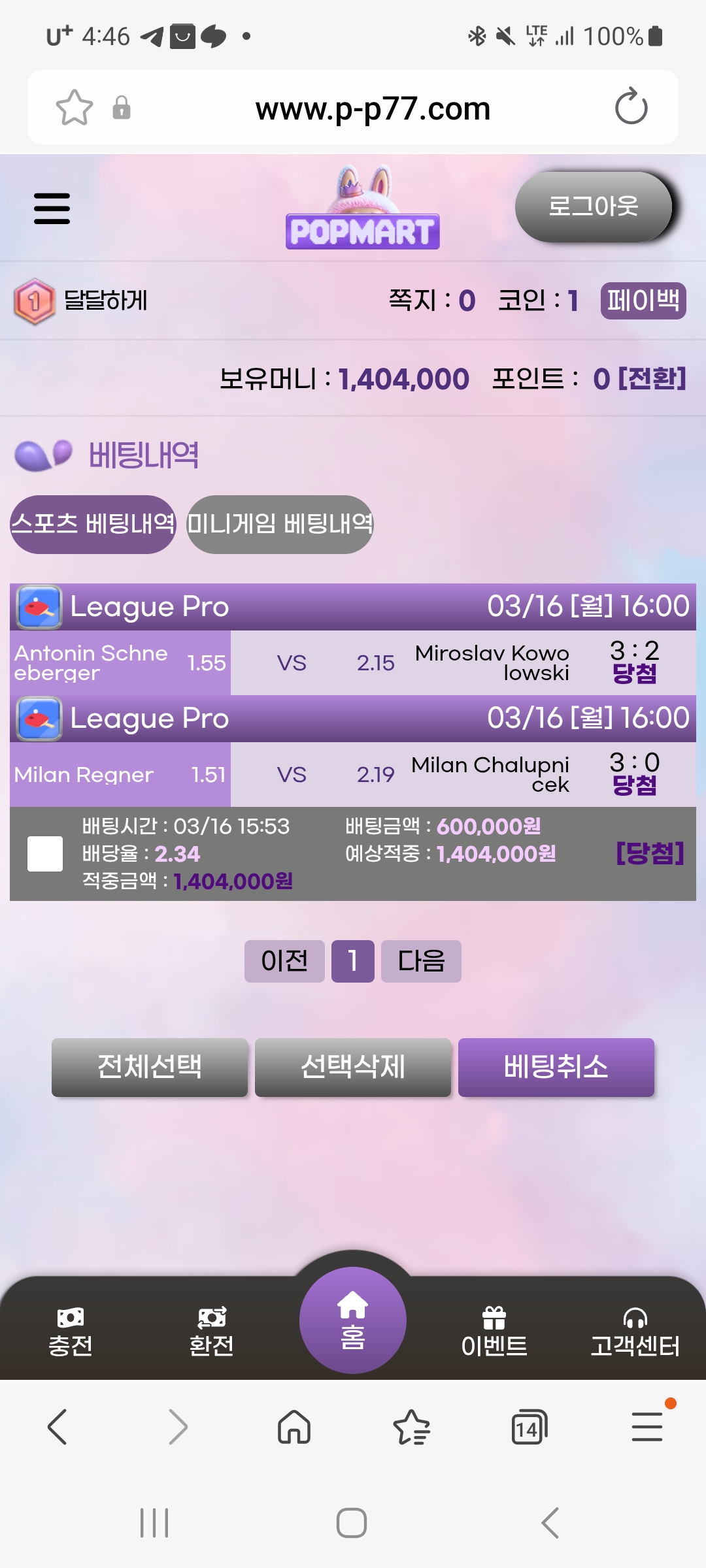Viewport: 706px width, 1568px height.
Task: Open the 고객센터 customer center
Action: coord(635,1331)
